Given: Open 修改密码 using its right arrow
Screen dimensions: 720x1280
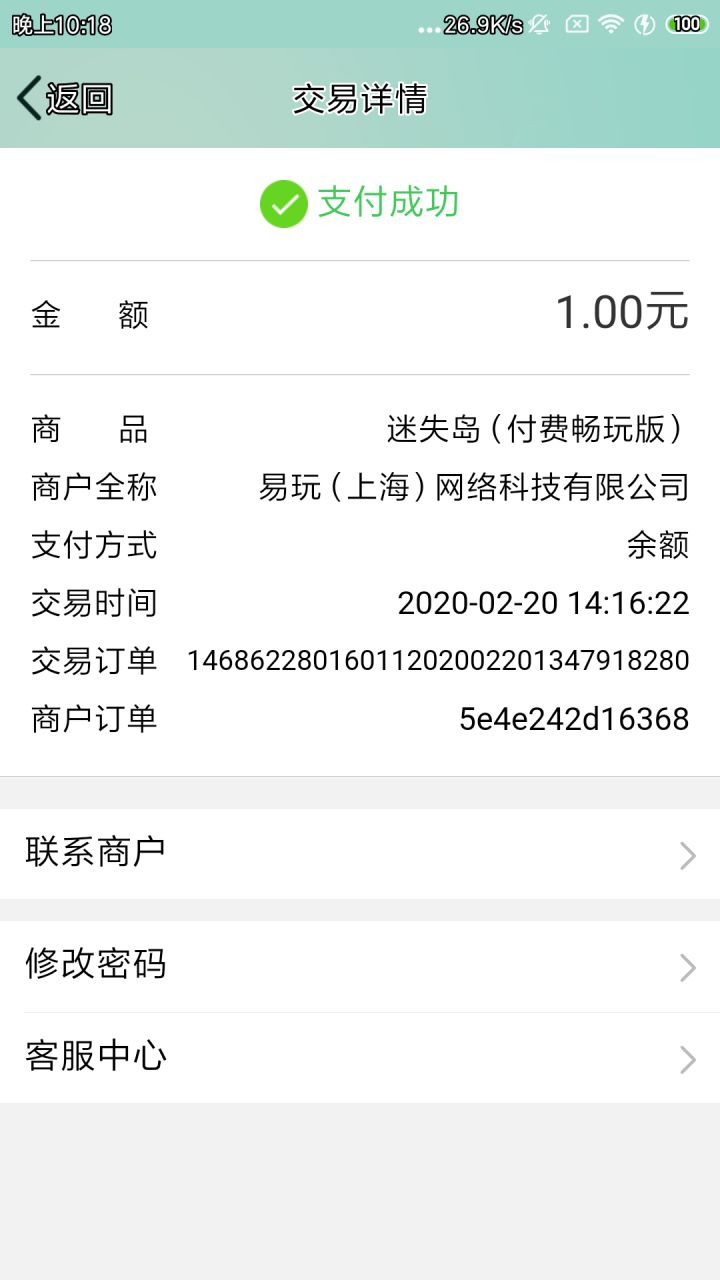Looking at the screenshot, I should click(x=686, y=967).
